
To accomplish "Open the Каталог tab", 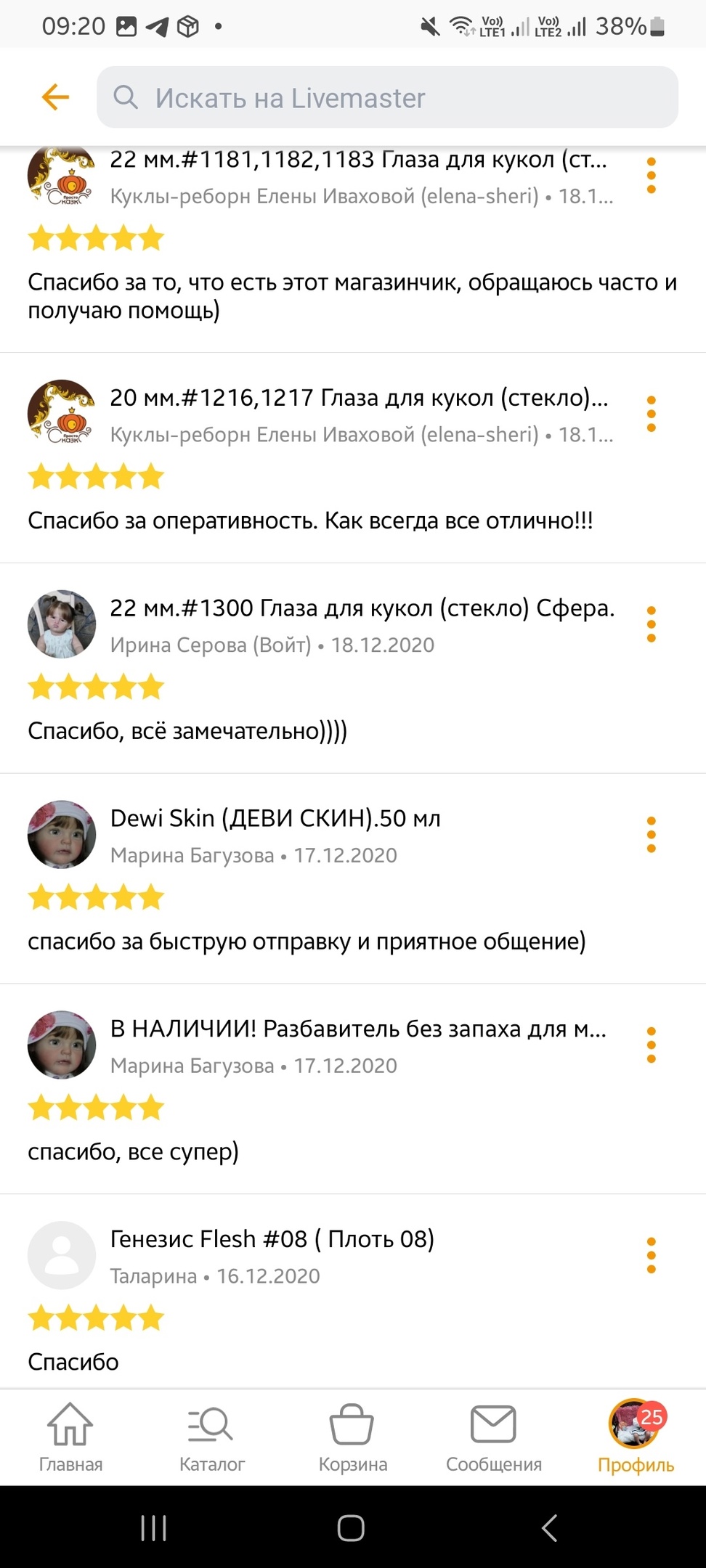I will coord(211,1437).
